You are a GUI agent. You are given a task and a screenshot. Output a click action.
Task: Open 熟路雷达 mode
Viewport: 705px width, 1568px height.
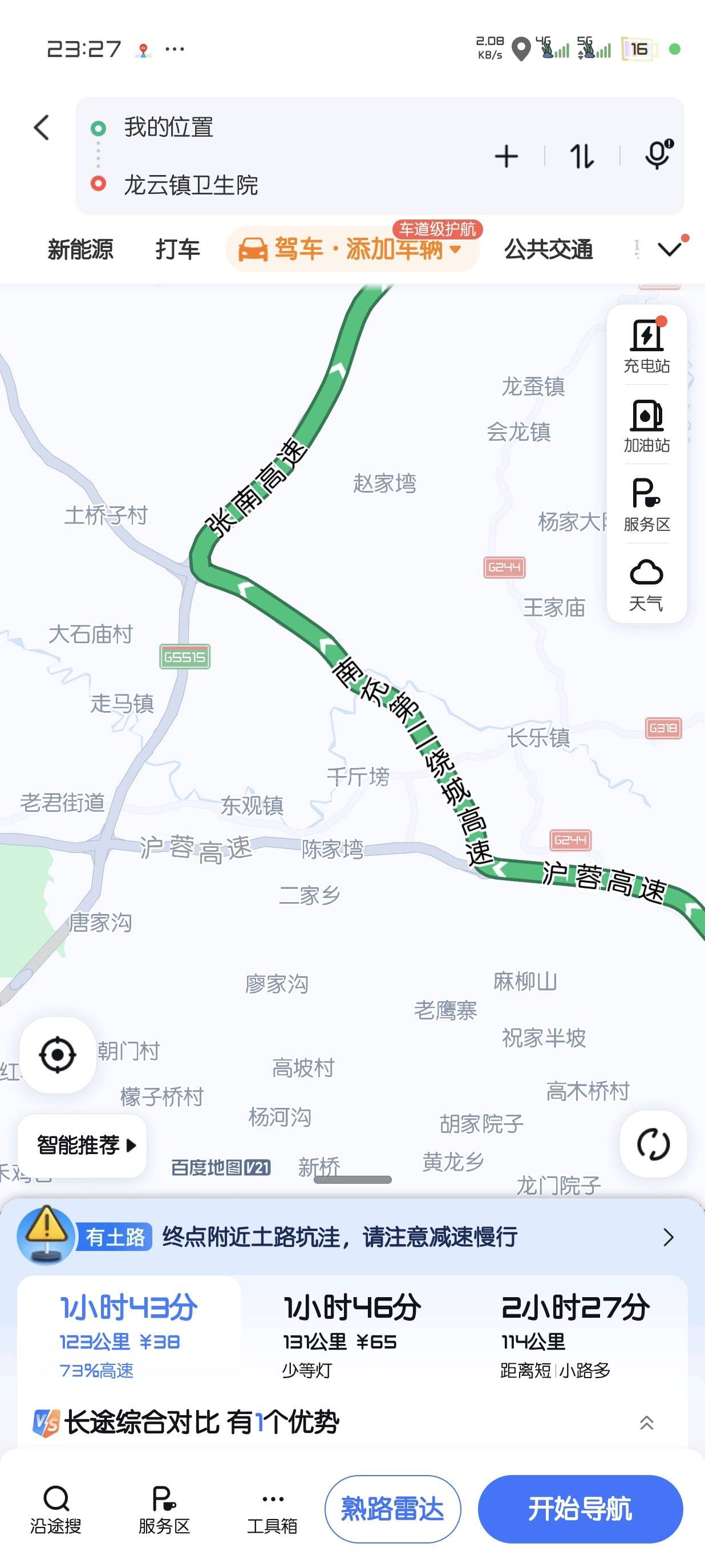pyautogui.click(x=392, y=1510)
